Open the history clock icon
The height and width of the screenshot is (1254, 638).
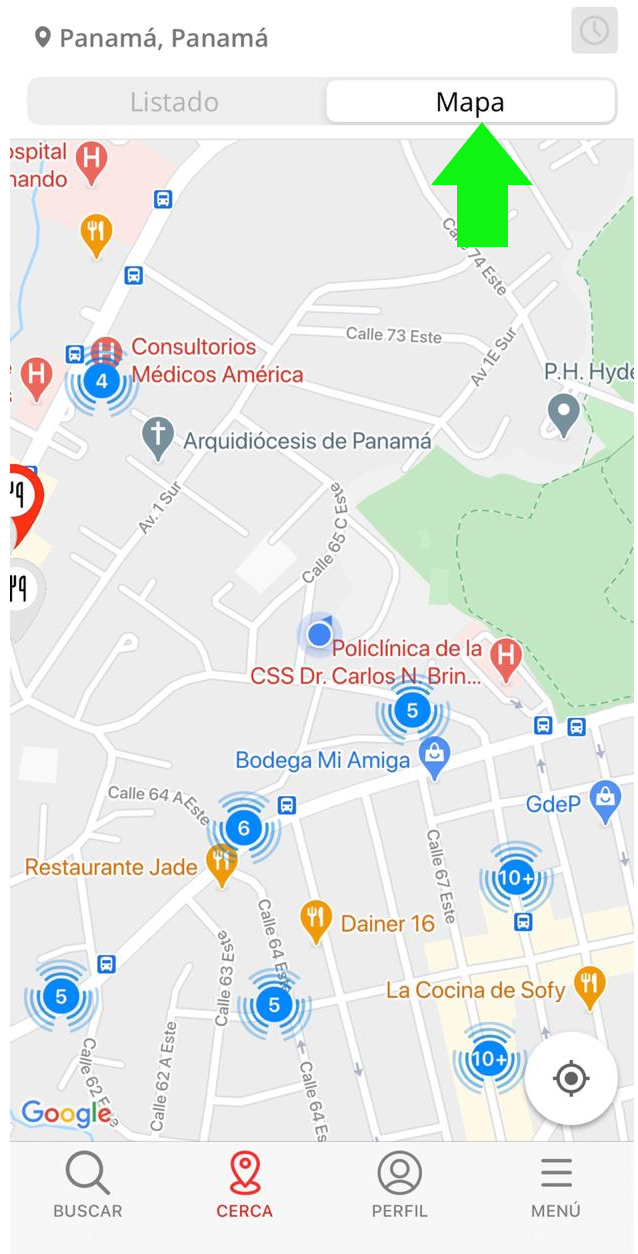tap(594, 31)
